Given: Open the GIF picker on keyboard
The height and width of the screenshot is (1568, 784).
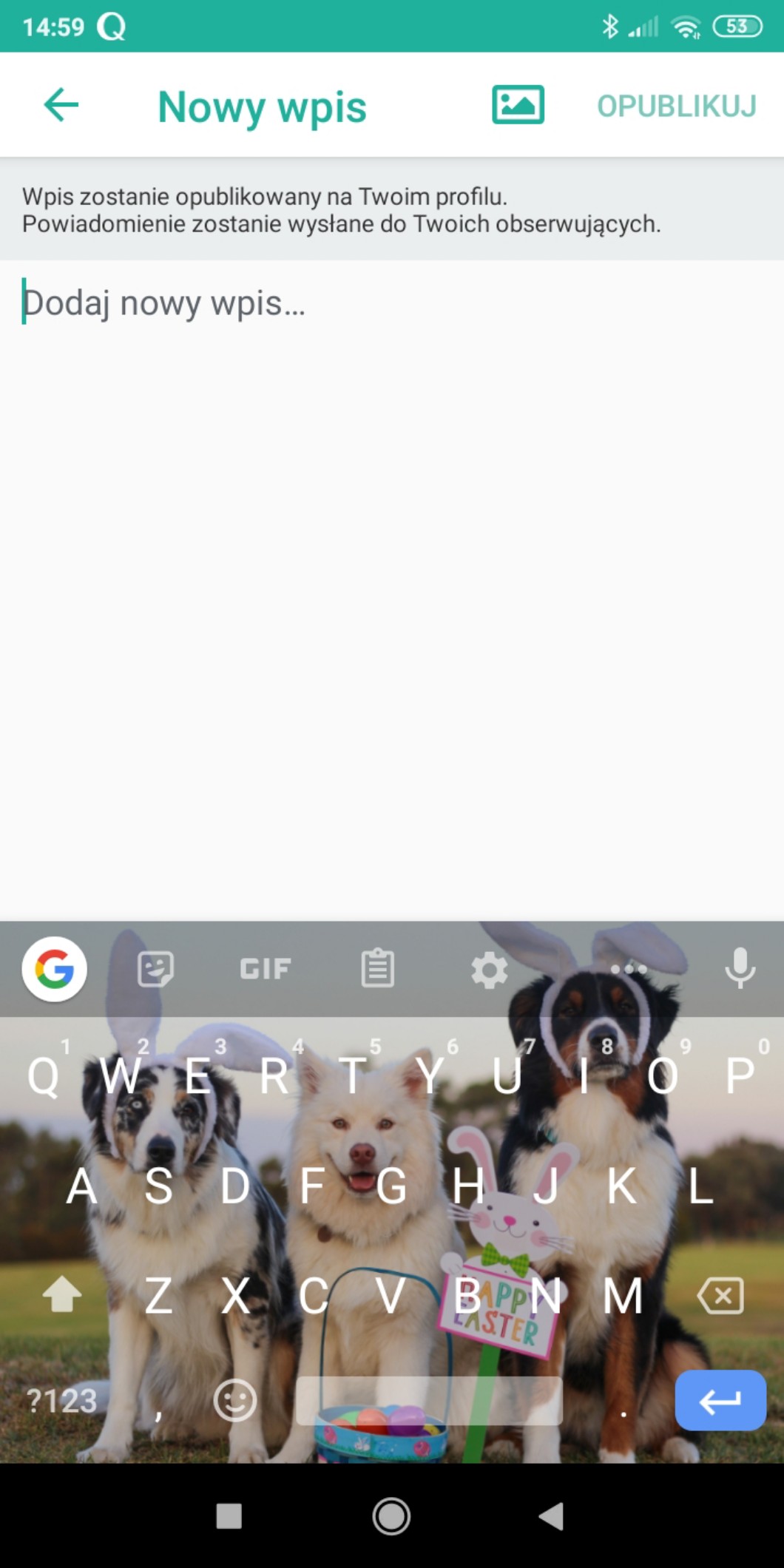Looking at the screenshot, I should click(266, 969).
